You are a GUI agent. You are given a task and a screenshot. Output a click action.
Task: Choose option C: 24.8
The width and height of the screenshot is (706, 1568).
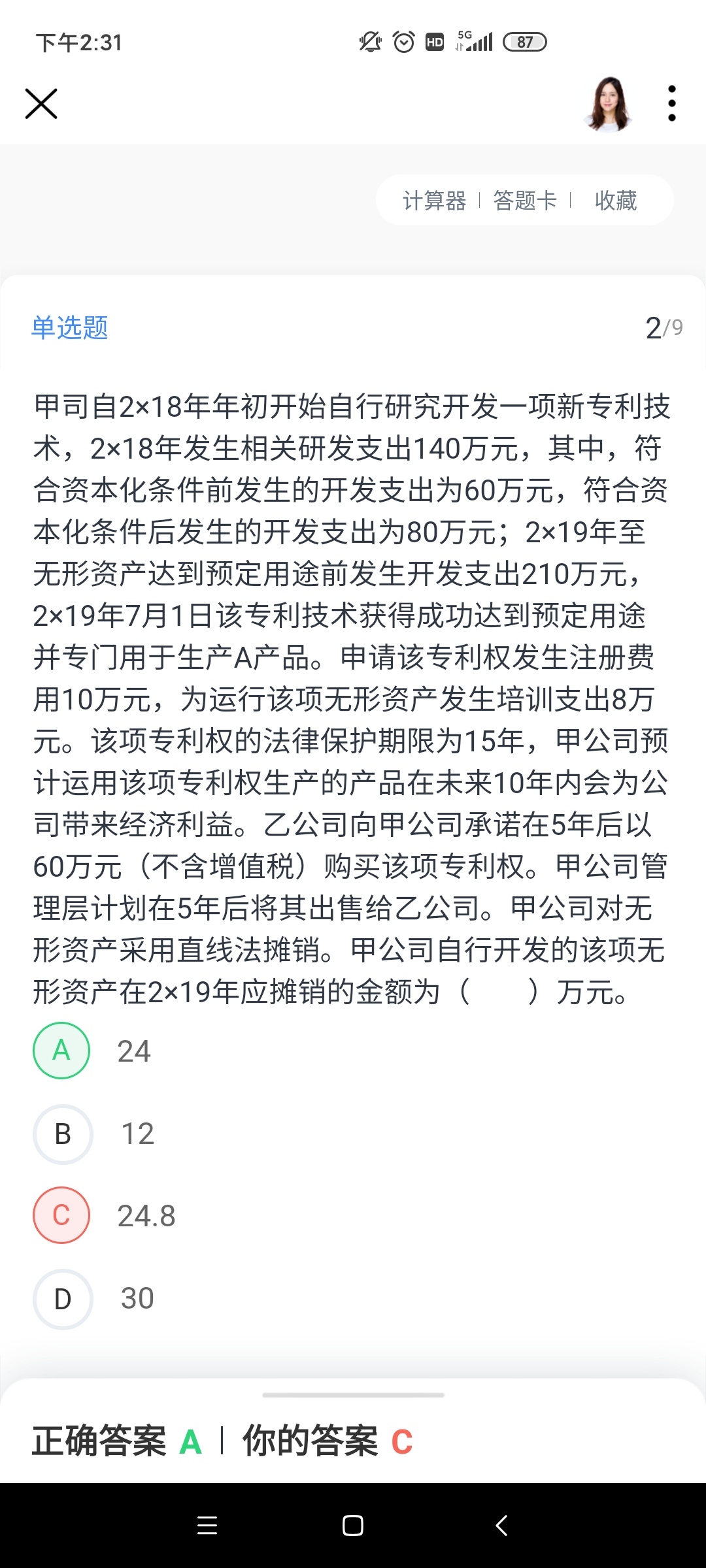pyautogui.click(x=61, y=1215)
